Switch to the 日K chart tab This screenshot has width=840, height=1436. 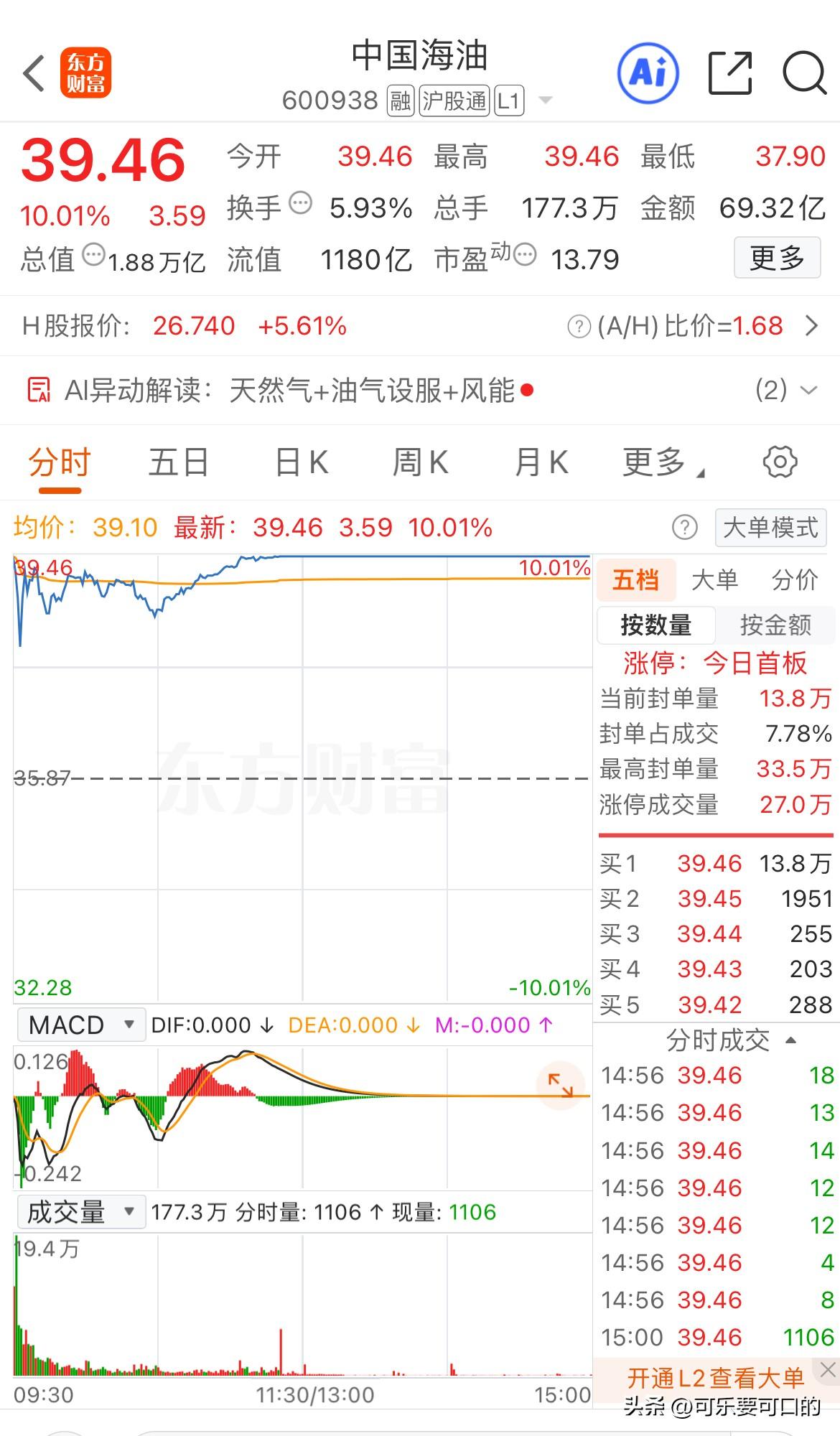[302, 462]
